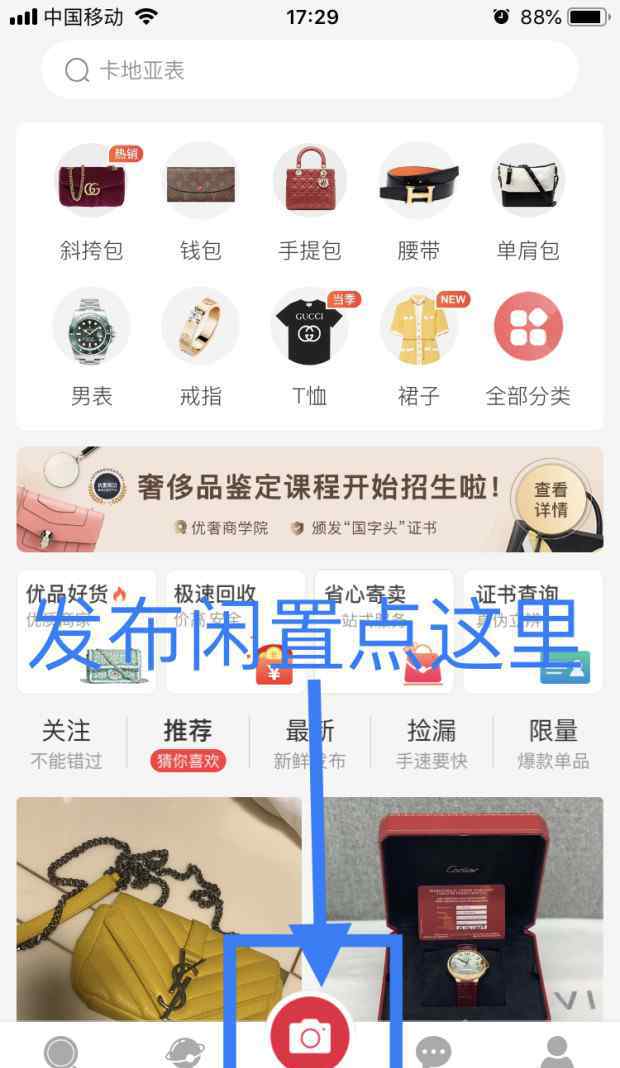Browse the 男表 category

tap(91, 347)
